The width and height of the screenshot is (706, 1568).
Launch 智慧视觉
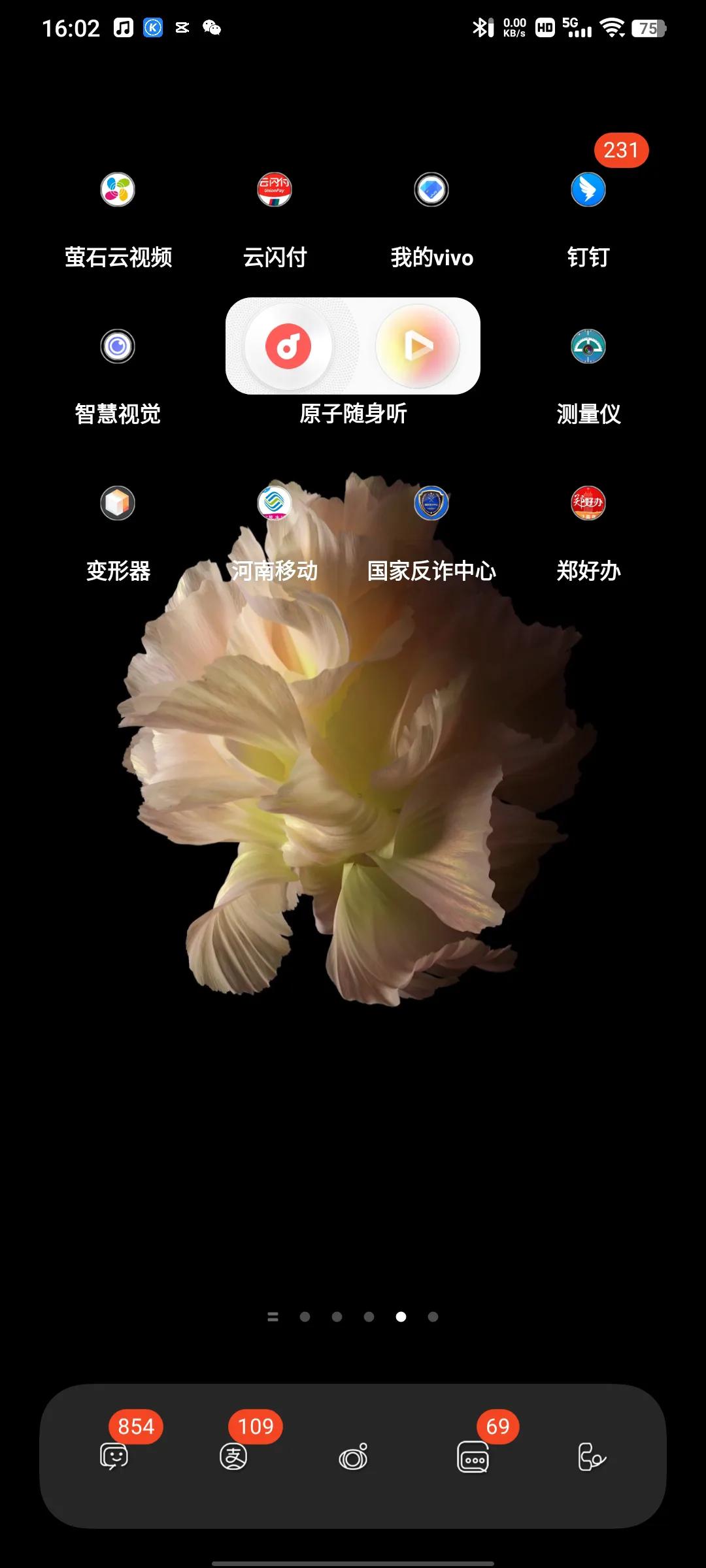[x=116, y=346]
